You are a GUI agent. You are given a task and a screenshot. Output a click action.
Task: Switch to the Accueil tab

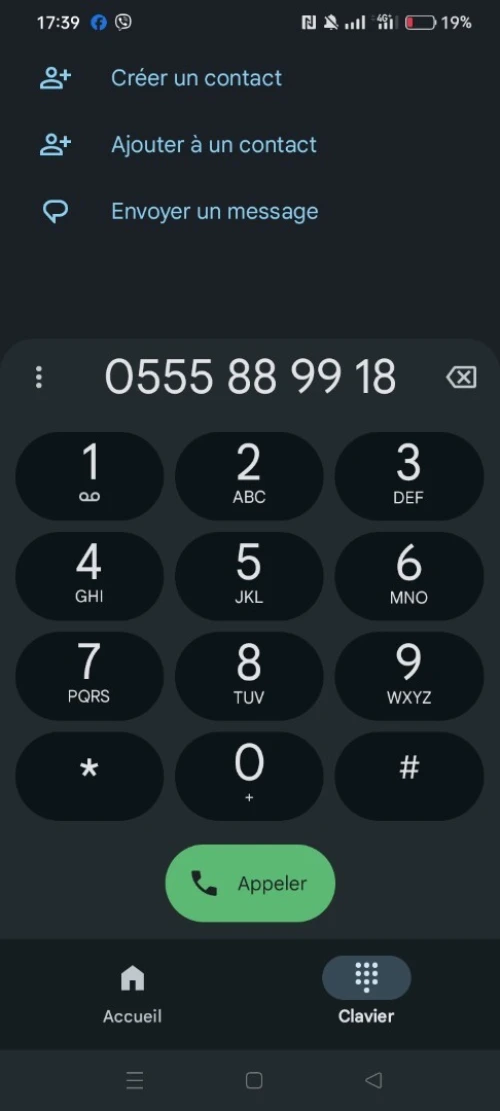coord(132,994)
